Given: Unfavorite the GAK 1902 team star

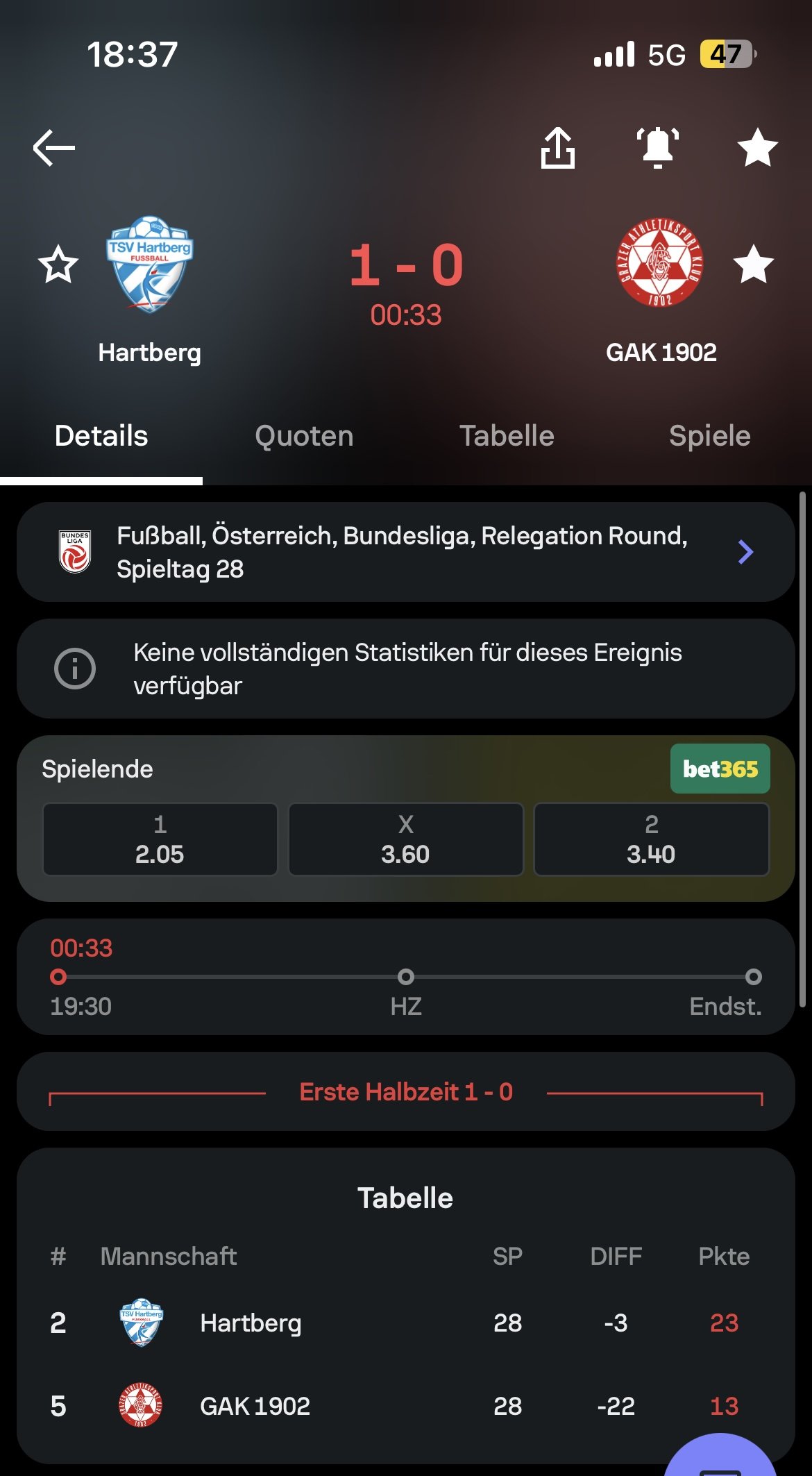Looking at the screenshot, I should coord(753,265).
